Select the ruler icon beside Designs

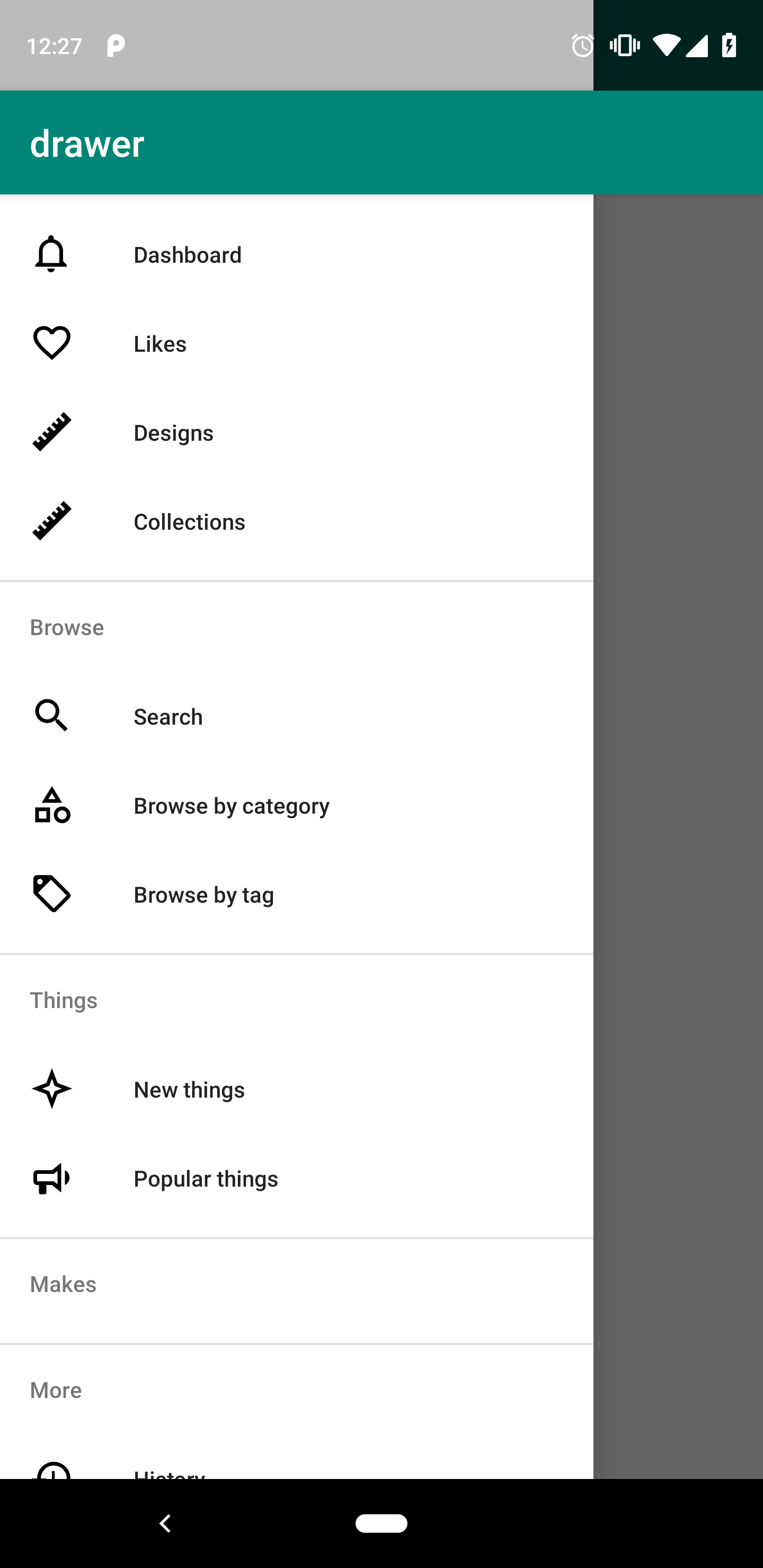51,432
